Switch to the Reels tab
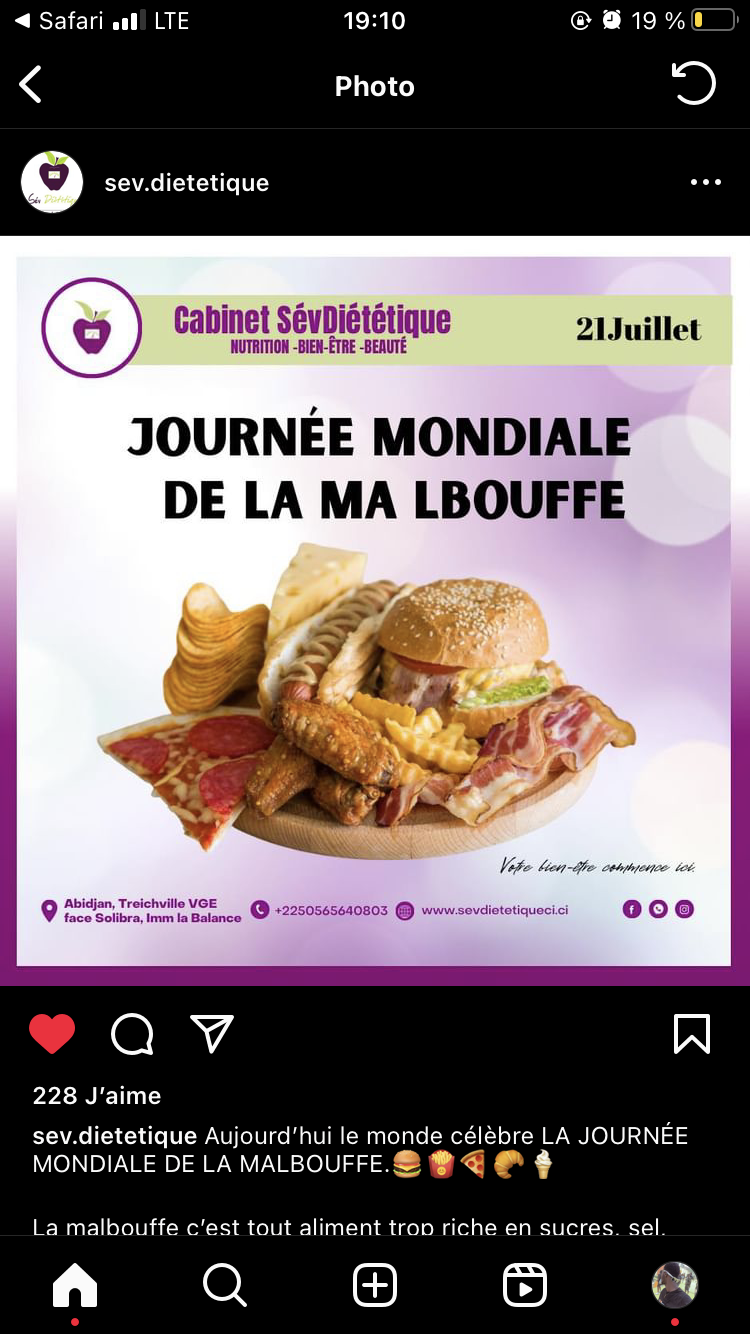Image resolution: width=750 pixels, height=1334 pixels. [525, 1285]
